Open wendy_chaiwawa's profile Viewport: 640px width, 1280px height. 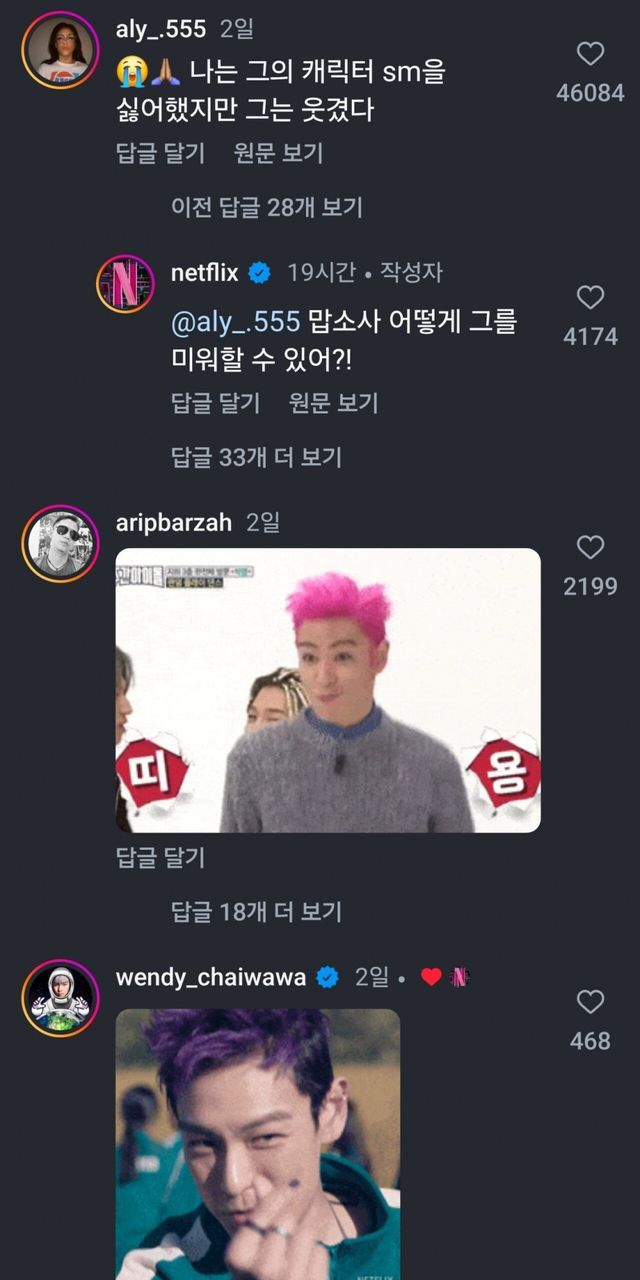[x=210, y=977]
